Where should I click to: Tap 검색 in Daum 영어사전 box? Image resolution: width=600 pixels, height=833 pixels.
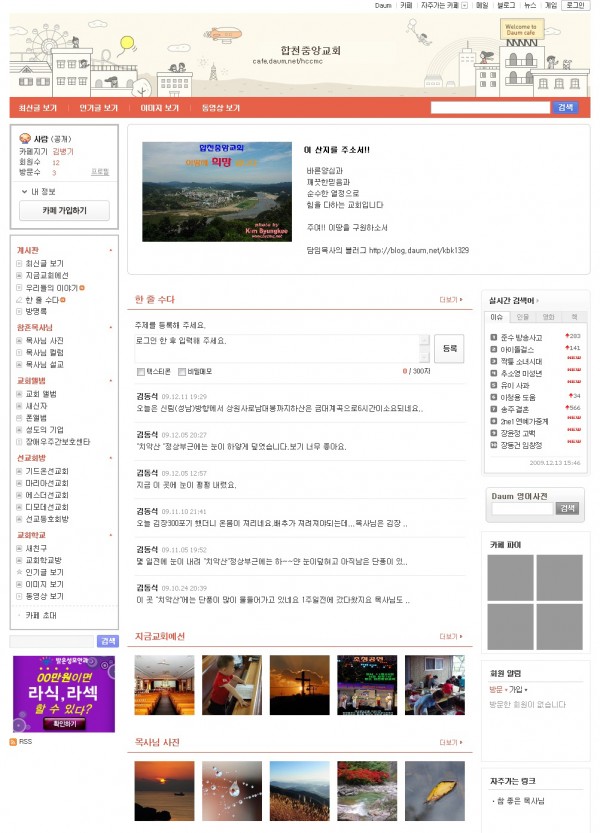point(568,509)
